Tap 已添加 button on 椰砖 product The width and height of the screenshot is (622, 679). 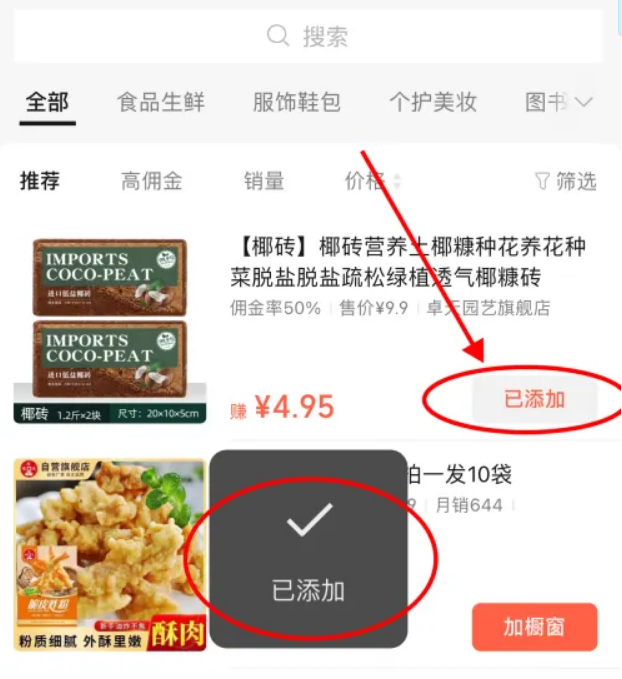534,400
